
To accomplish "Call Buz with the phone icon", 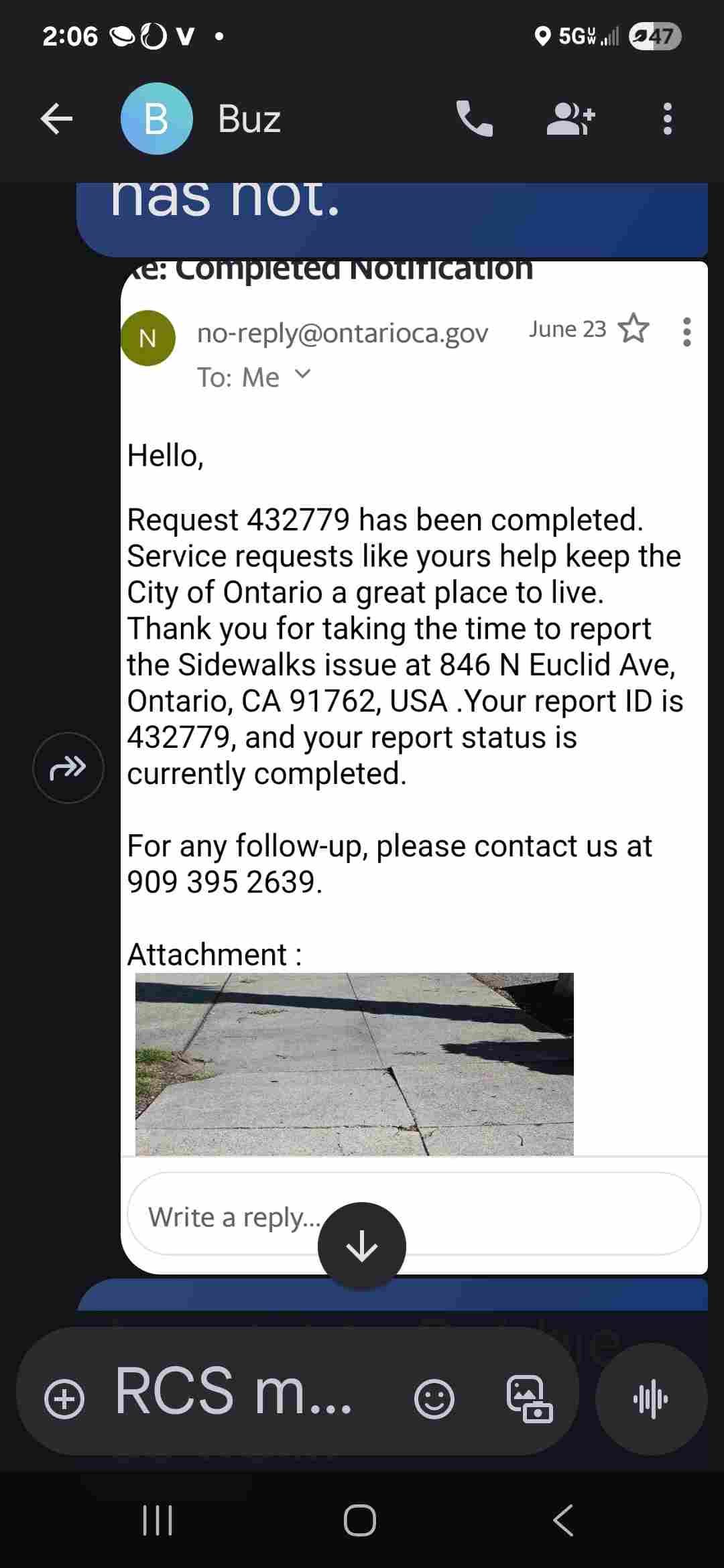I will (x=475, y=119).
